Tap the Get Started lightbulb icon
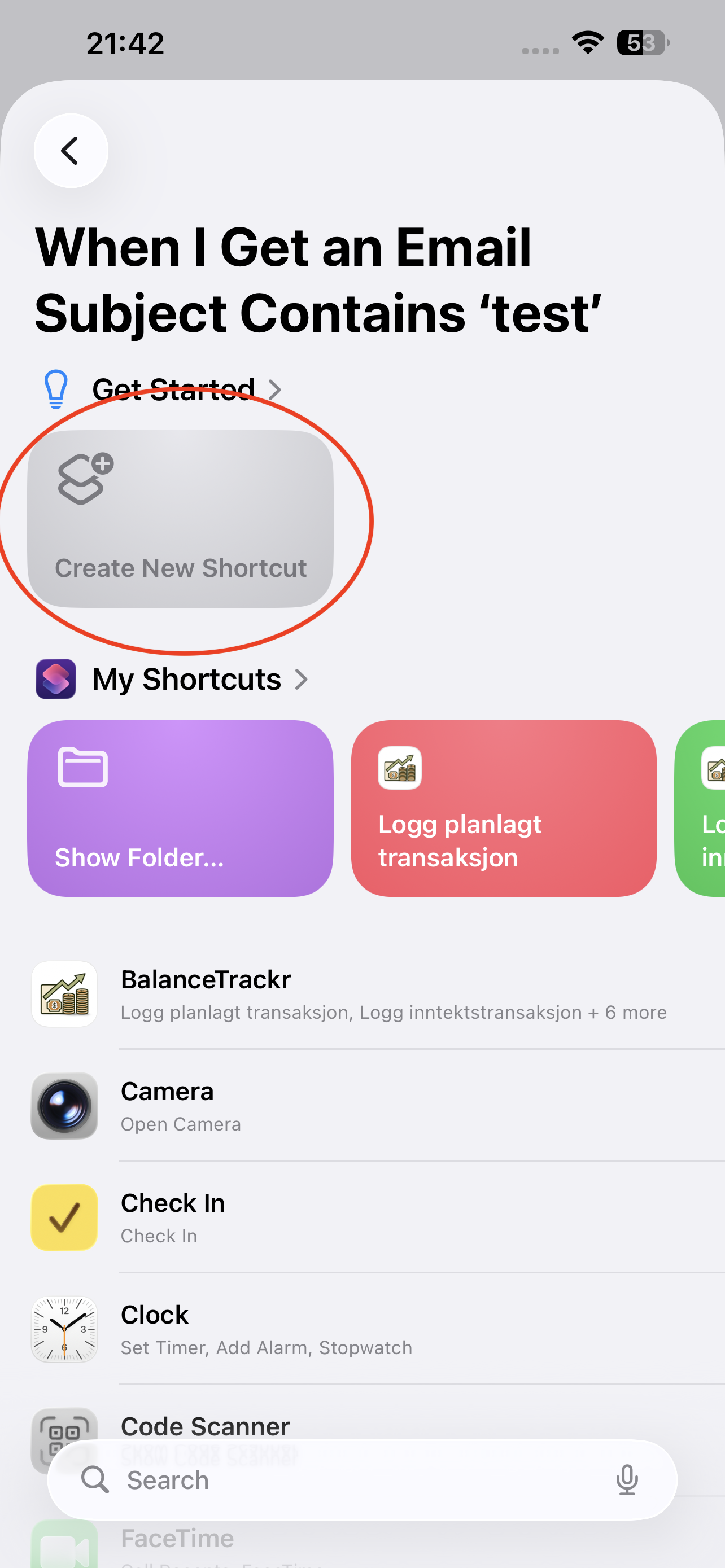Screen dimensions: 725x1568 click(56, 388)
